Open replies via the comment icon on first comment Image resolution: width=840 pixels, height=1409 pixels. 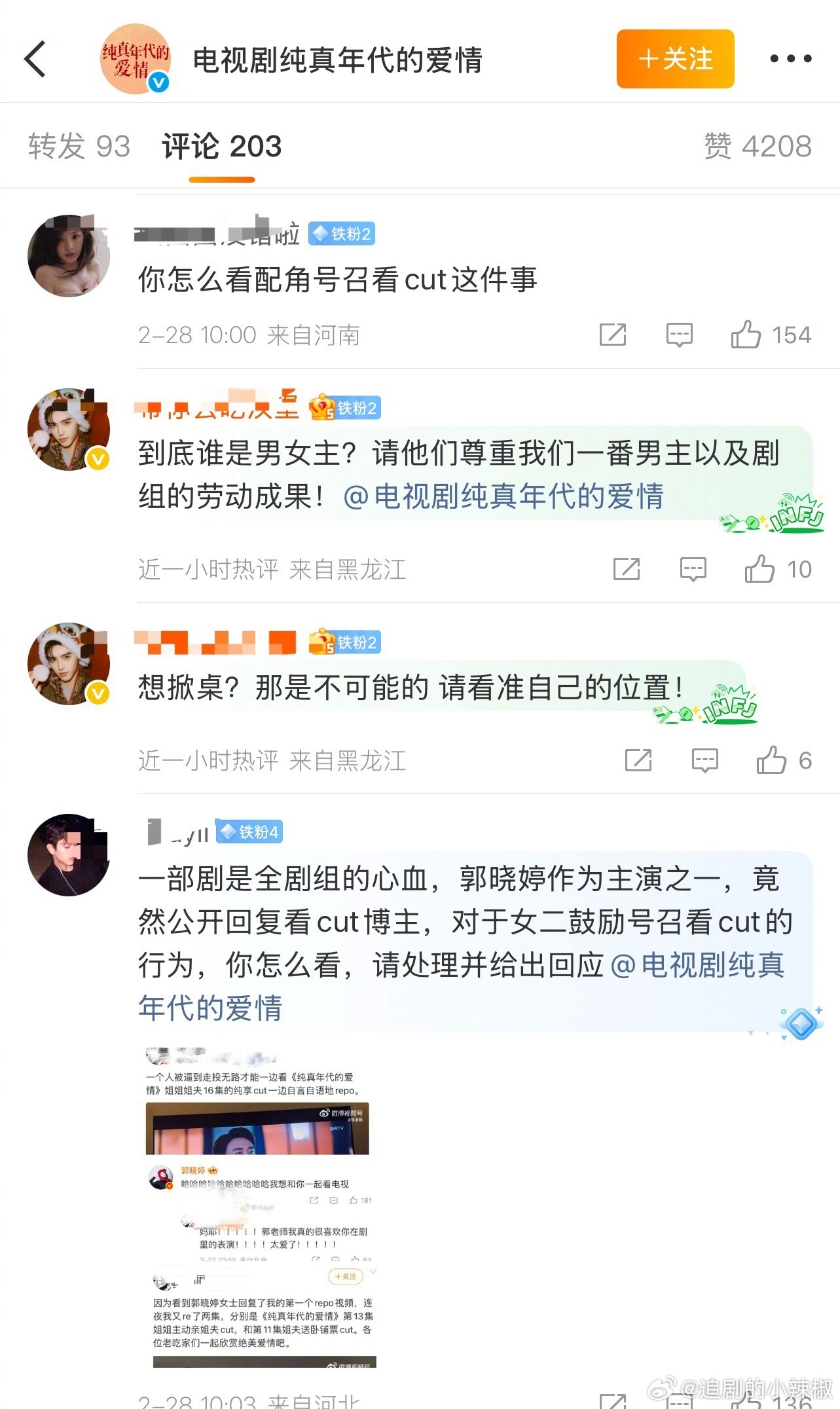679,335
